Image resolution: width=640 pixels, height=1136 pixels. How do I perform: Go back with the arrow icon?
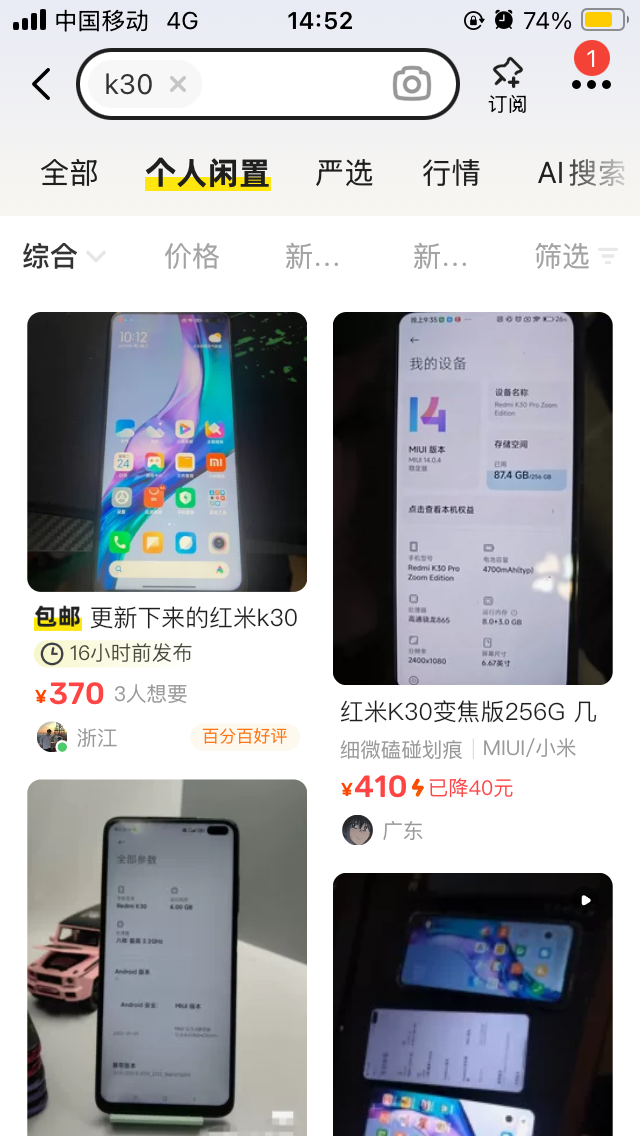(41, 84)
